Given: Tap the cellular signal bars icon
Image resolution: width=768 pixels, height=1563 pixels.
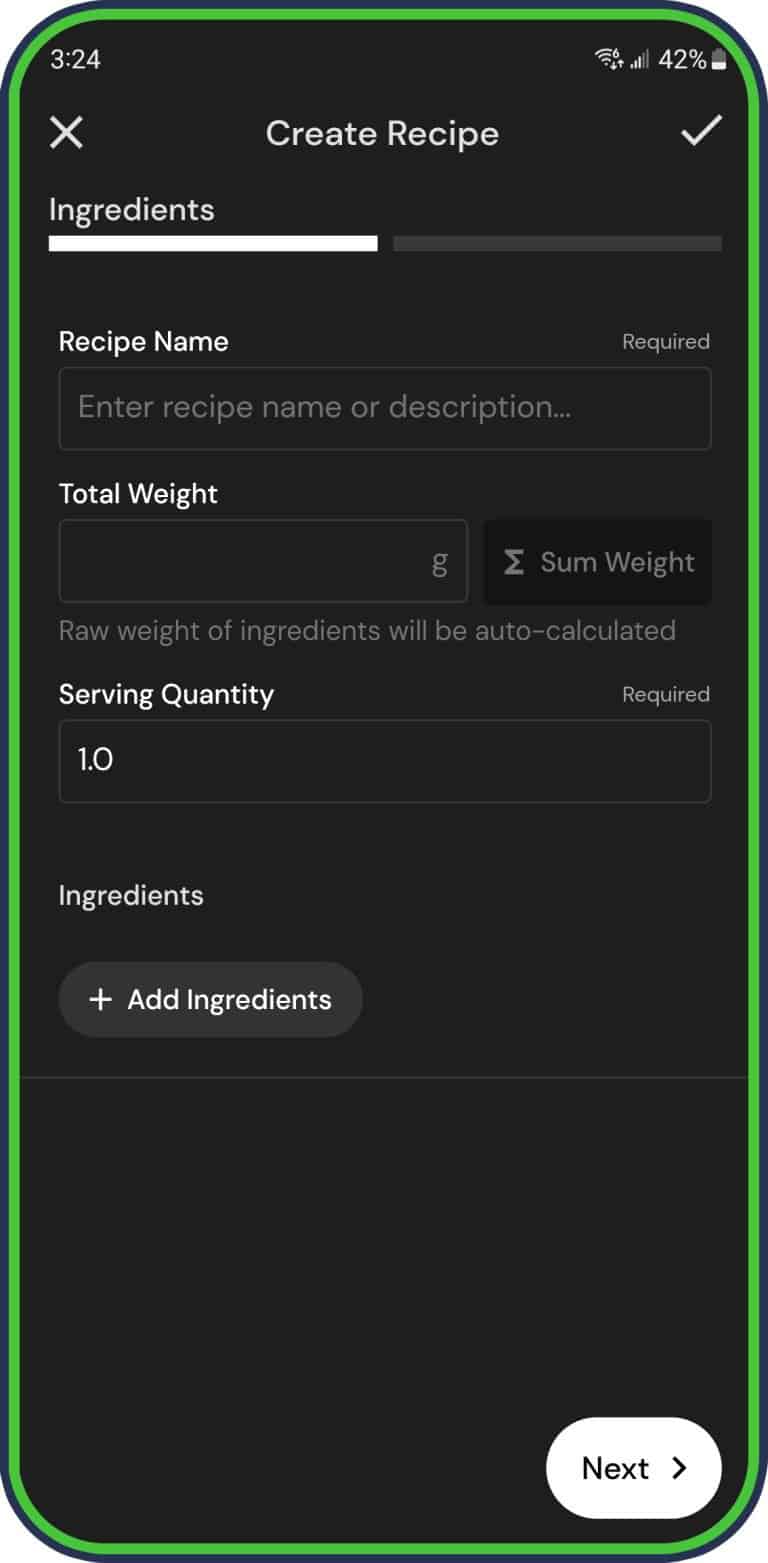Looking at the screenshot, I should [x=640, y=61].
